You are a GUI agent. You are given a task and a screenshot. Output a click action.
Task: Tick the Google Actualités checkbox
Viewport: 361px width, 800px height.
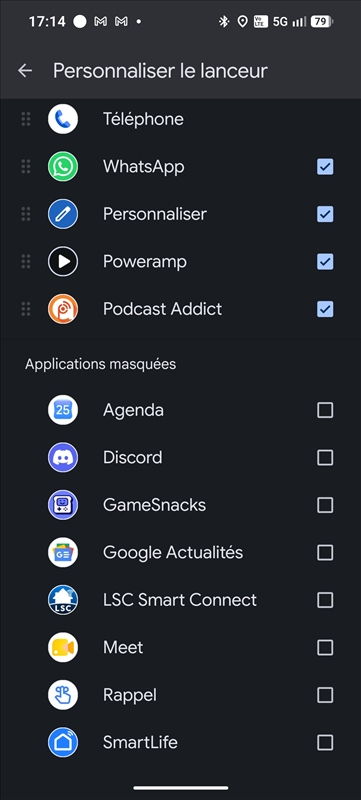(x=325, y=552)
